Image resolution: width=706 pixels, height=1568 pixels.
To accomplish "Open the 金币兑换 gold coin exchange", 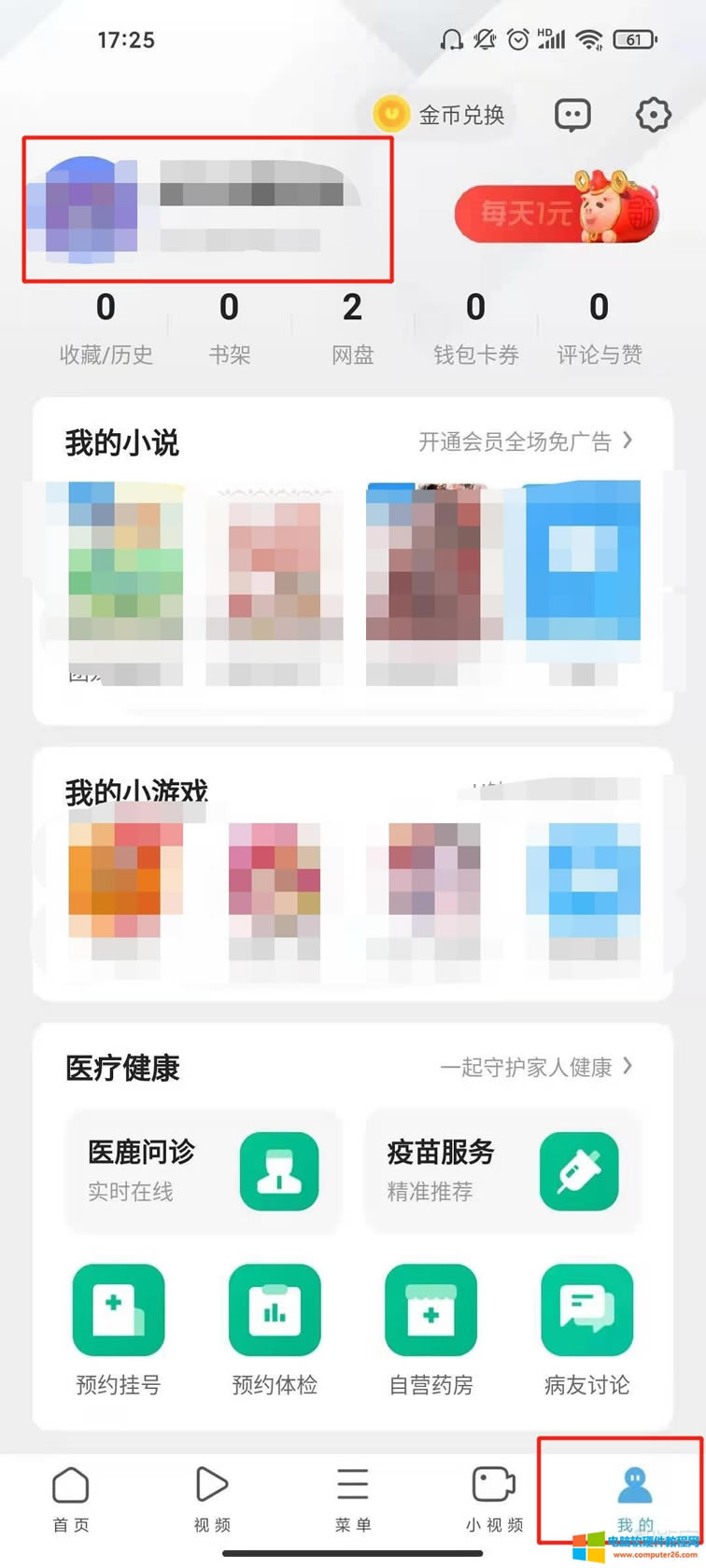I will tap(439, 114).
